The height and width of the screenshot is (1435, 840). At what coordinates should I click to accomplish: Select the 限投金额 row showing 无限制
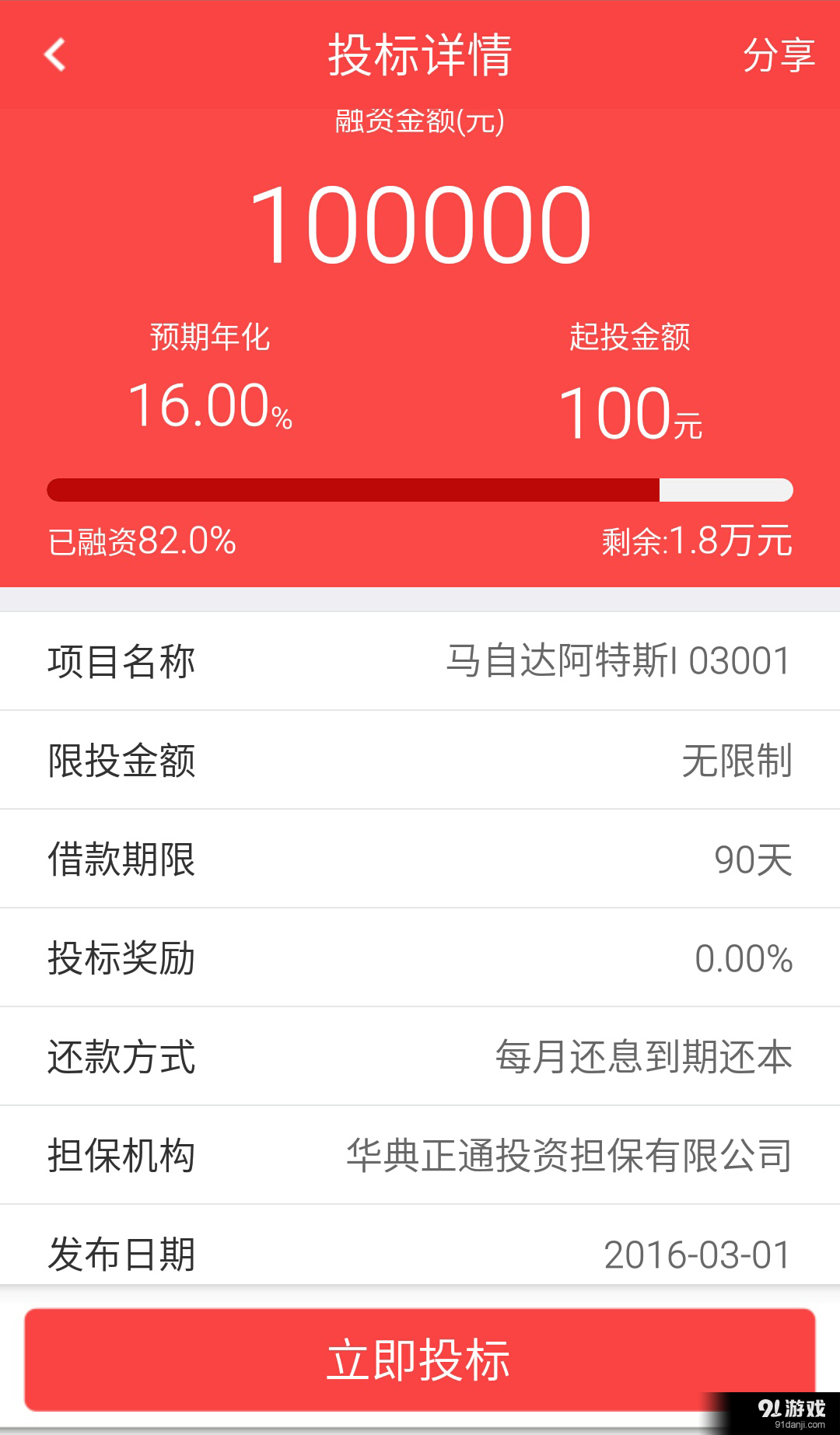[x=420, y=760]
